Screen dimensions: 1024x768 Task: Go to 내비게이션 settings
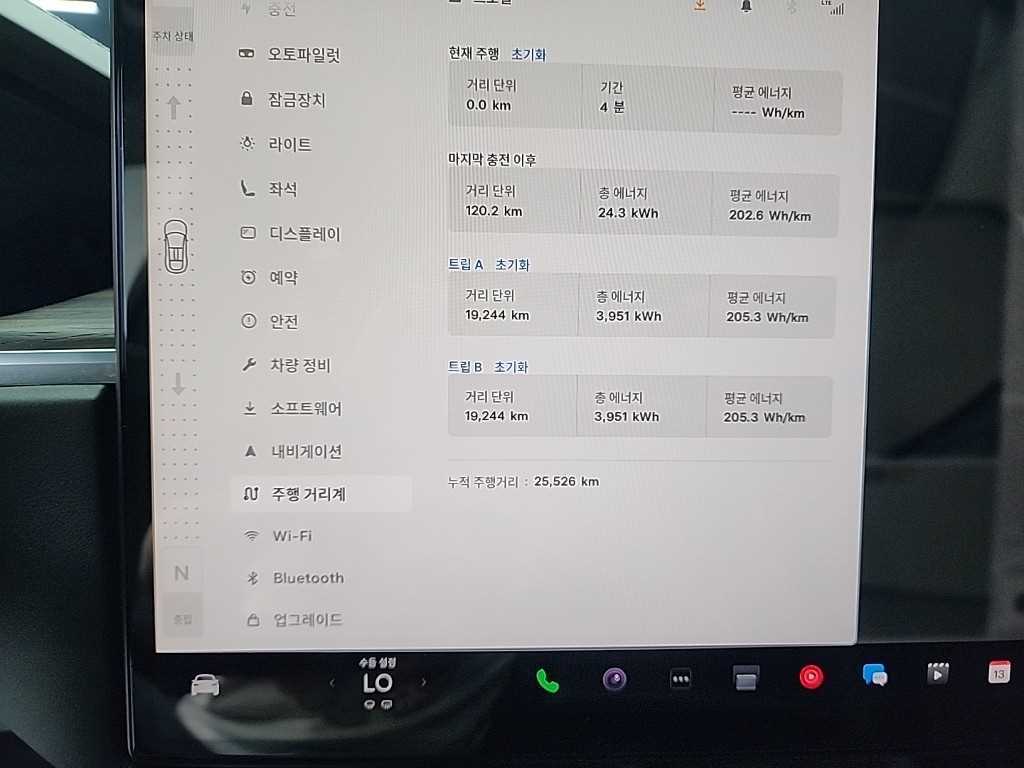[x=306, y=452]
